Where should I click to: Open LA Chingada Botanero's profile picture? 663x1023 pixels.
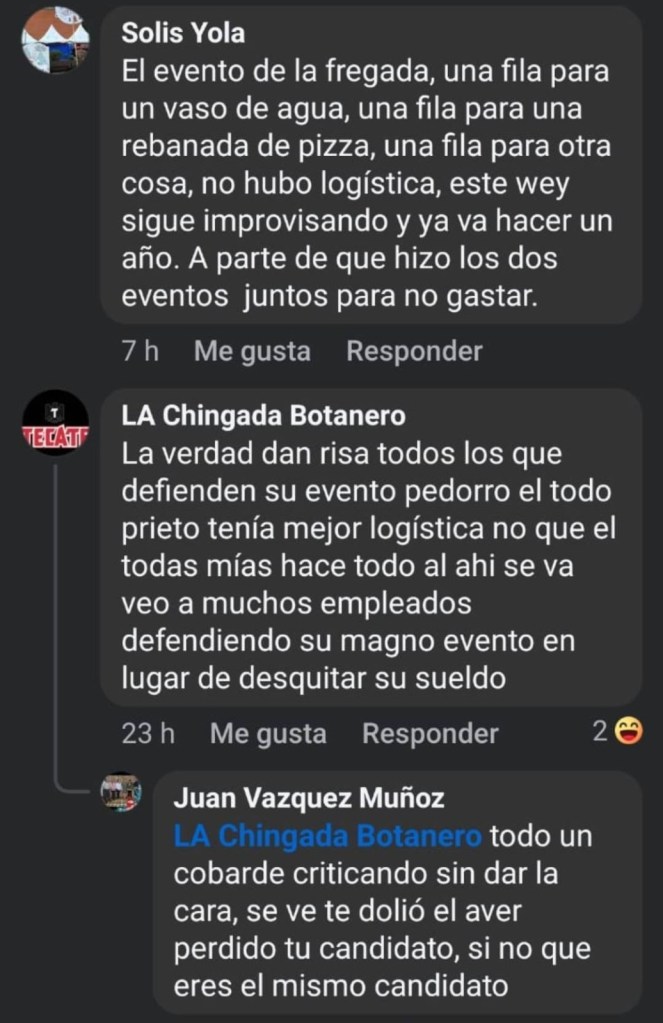pos(55,423)
